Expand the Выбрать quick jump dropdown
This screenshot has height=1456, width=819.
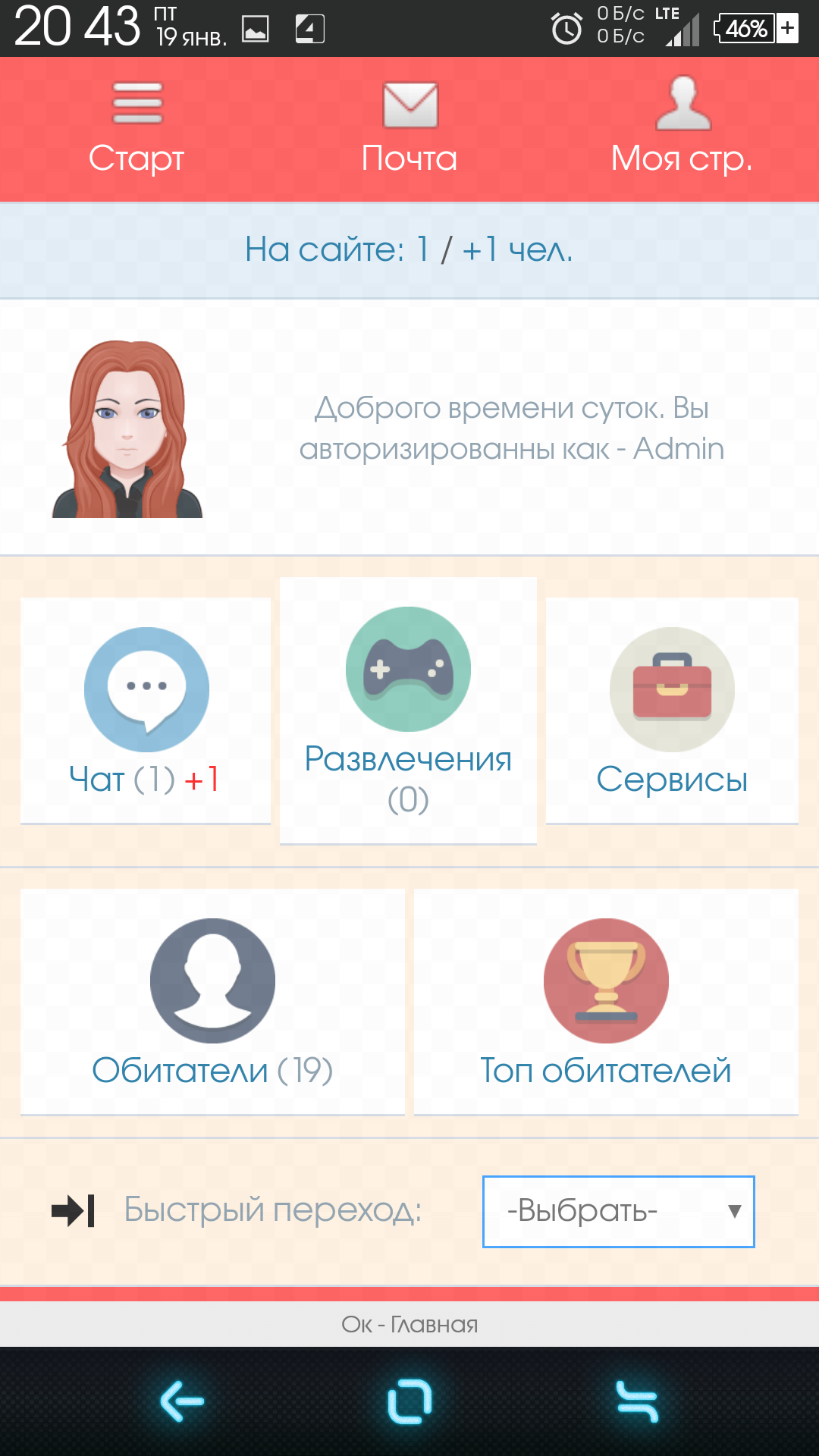click(x=618, y=1211)
